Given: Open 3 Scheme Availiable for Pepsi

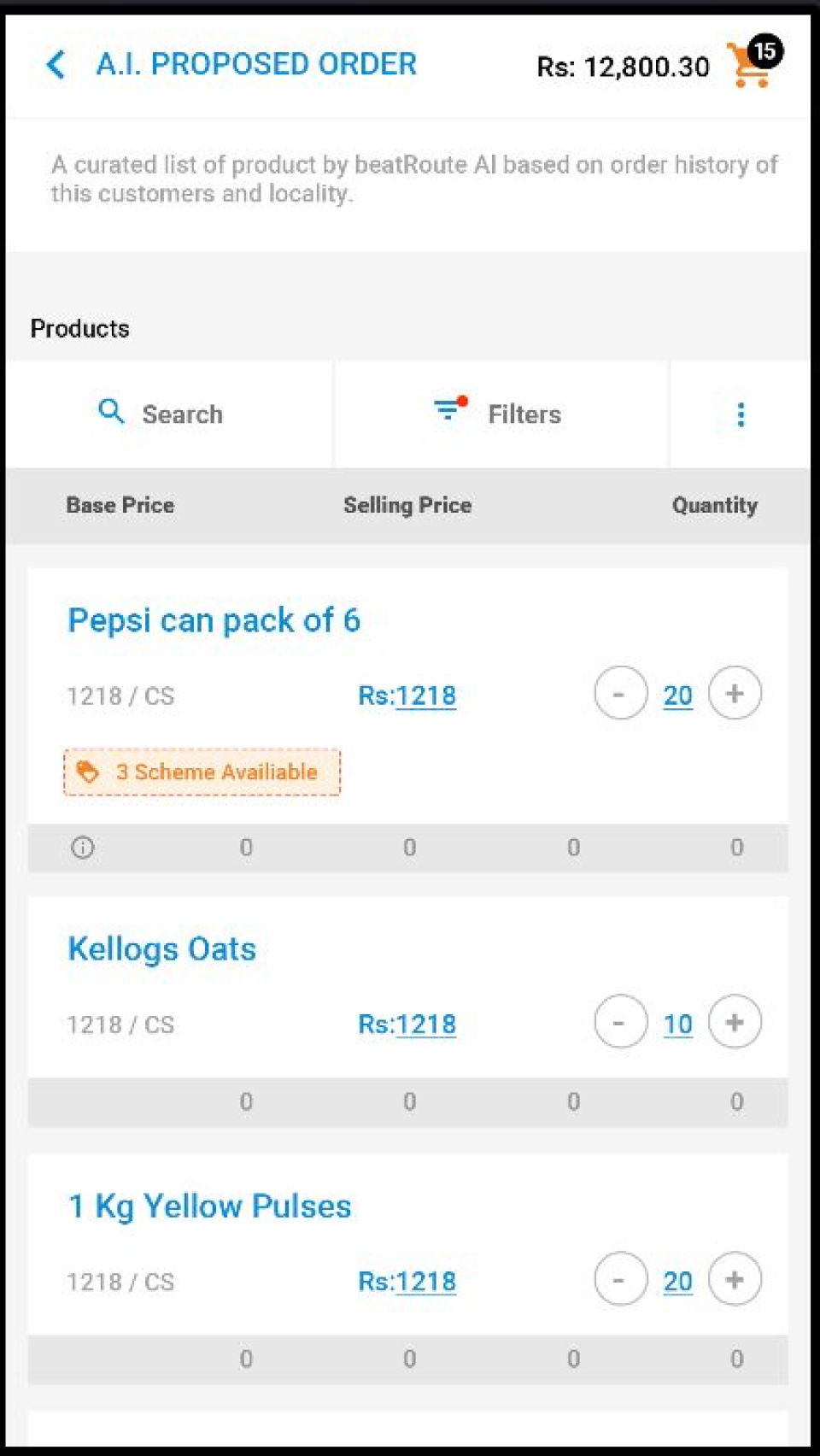Looking at the screenshot, I should point(202,772).
